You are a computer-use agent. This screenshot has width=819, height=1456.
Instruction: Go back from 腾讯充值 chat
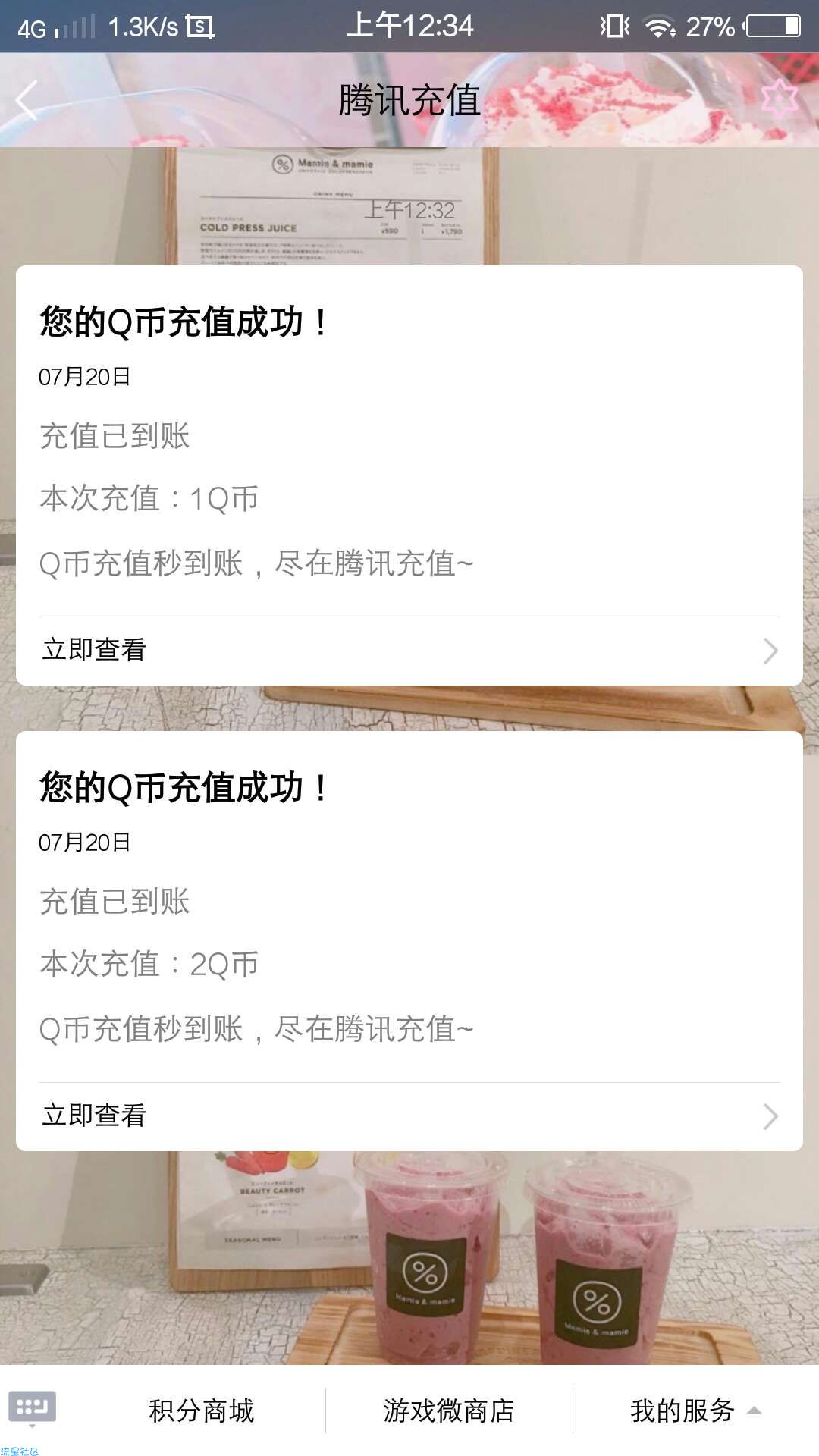pyautogui.click(x=27, y=100)
